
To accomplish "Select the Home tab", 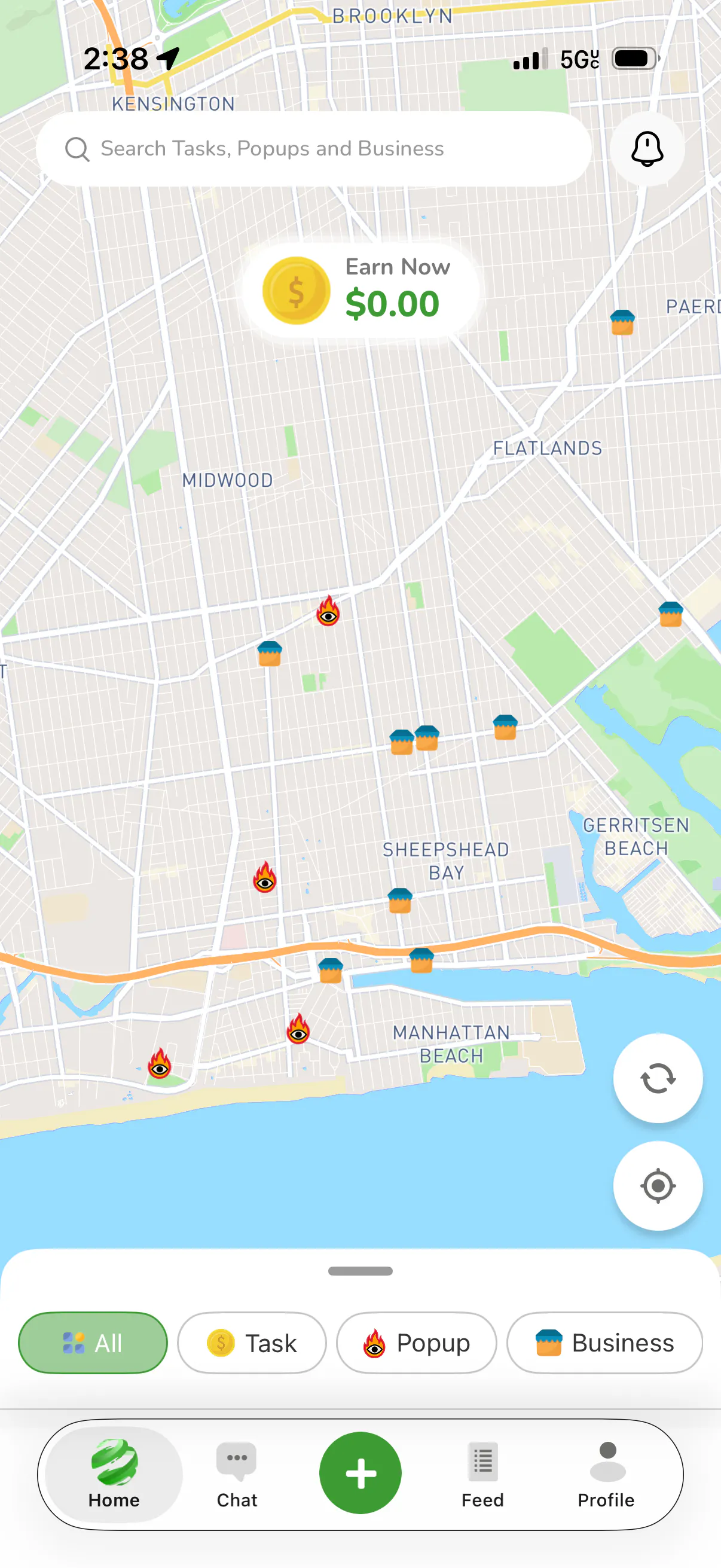I will [x=114, y=1474].
